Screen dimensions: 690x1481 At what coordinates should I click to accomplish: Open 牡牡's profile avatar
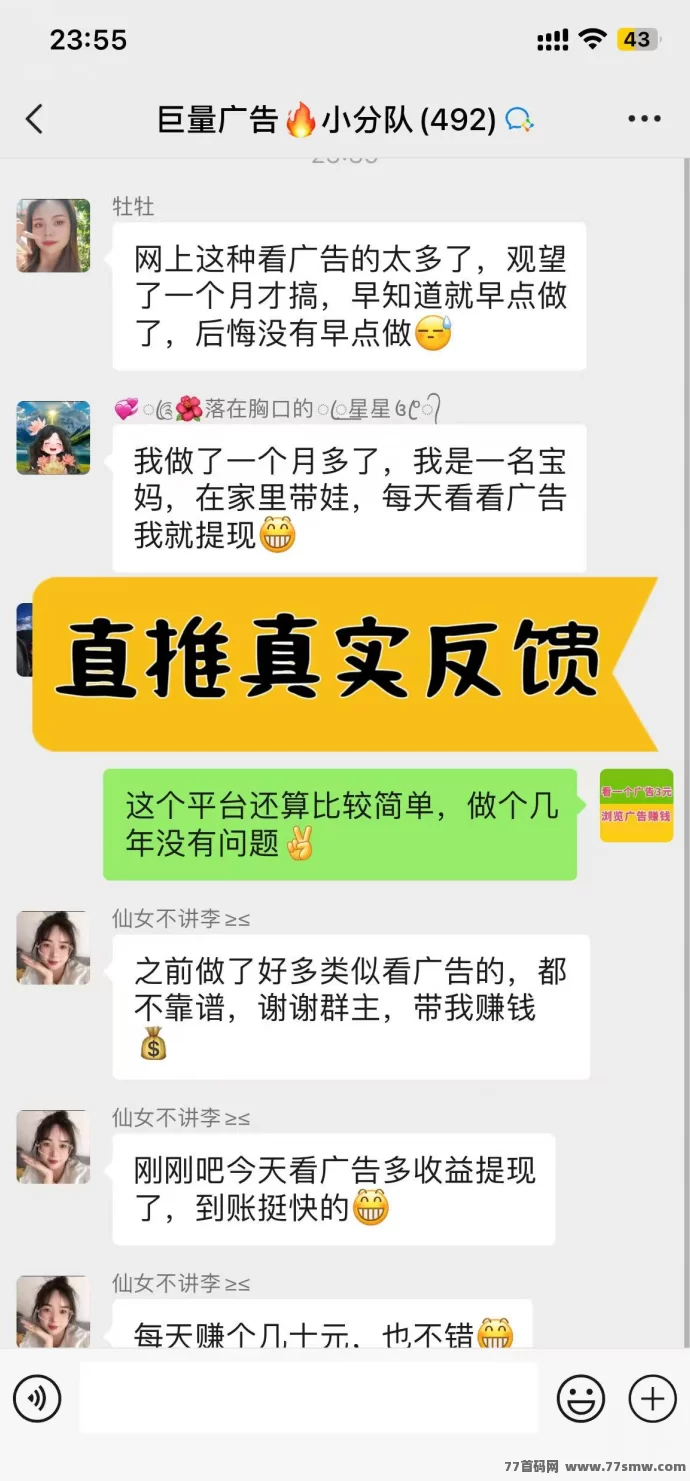click(x=53, y=236)
